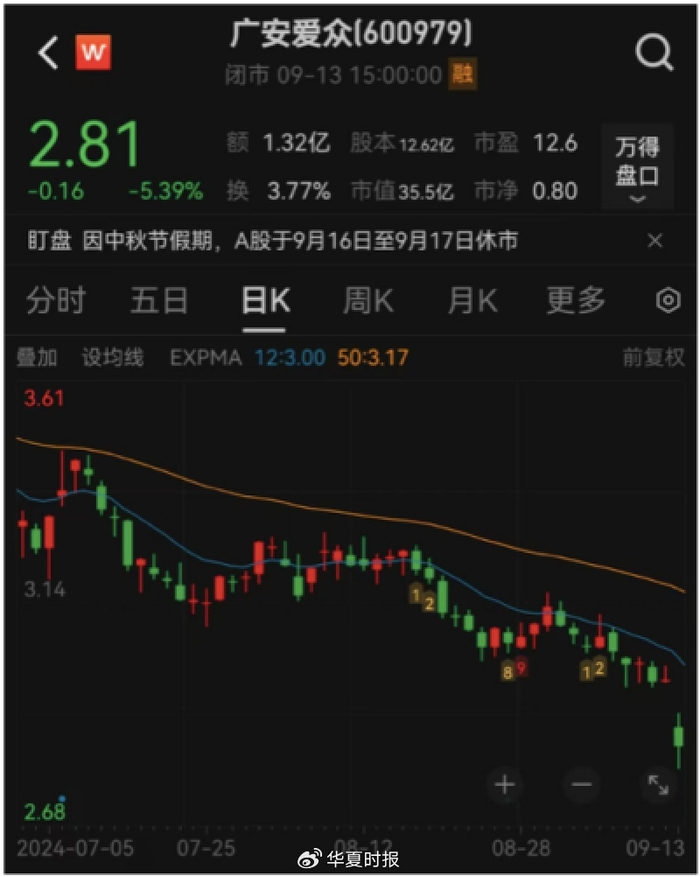Zoom in the K-line chart with plus button
Image resolution: width=700 pixels, height=877 pixels.
click(505, 785)
